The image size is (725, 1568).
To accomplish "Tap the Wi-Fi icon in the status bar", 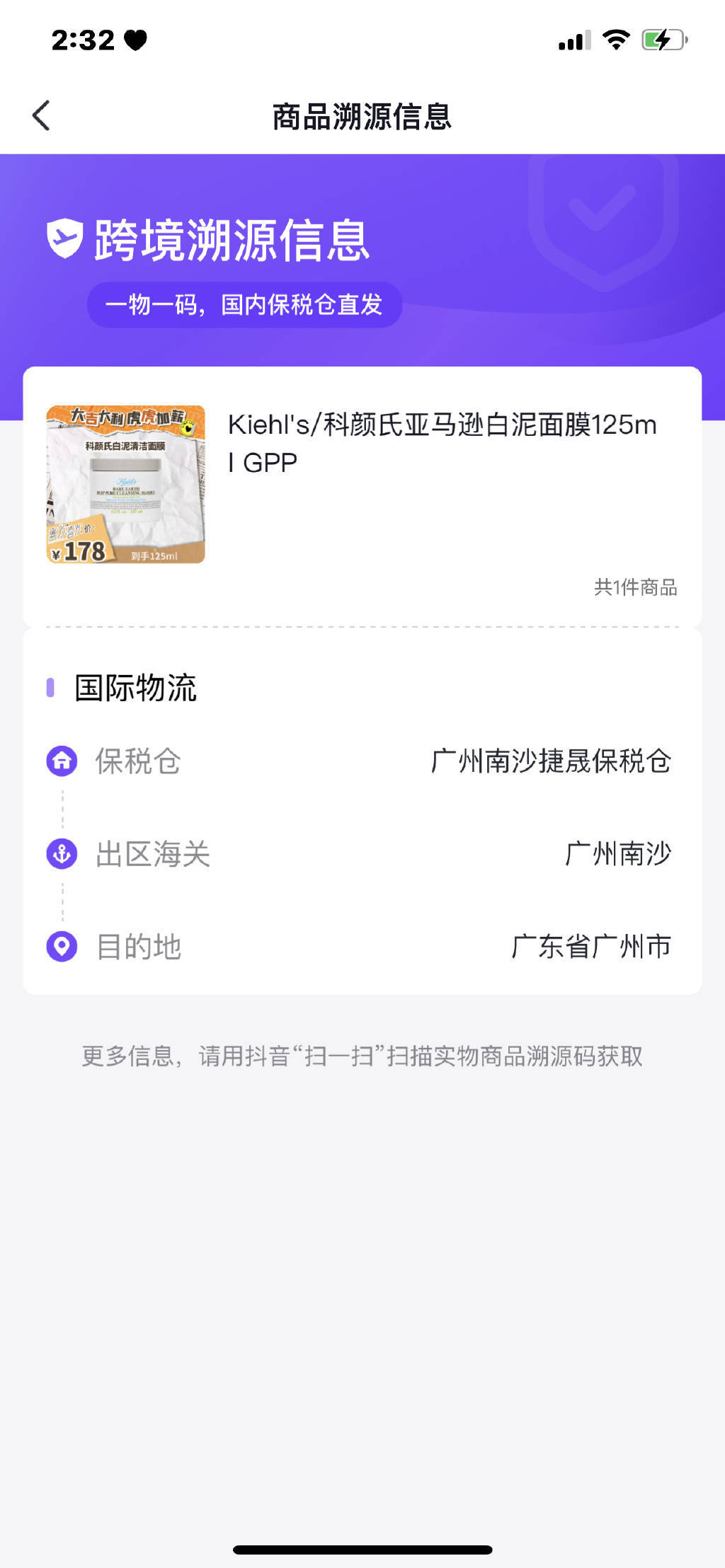I will coord(615,40).
